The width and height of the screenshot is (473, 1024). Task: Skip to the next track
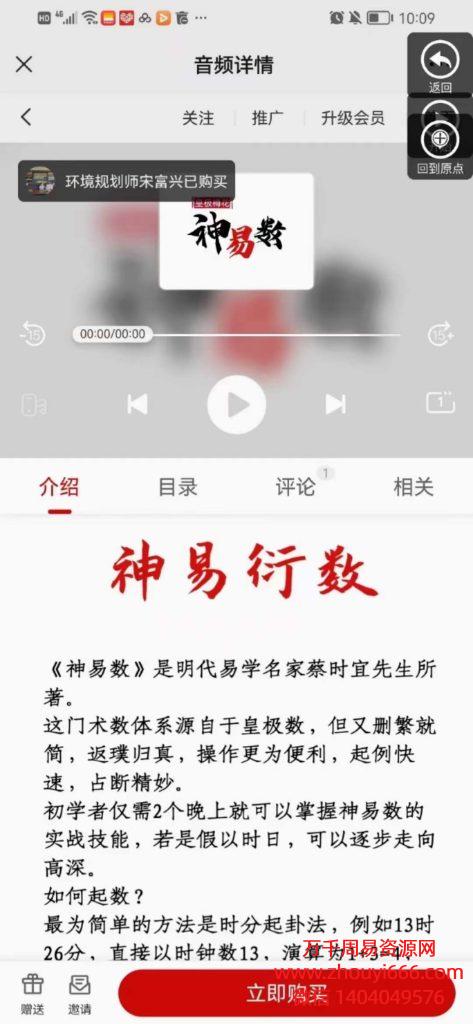335,404
